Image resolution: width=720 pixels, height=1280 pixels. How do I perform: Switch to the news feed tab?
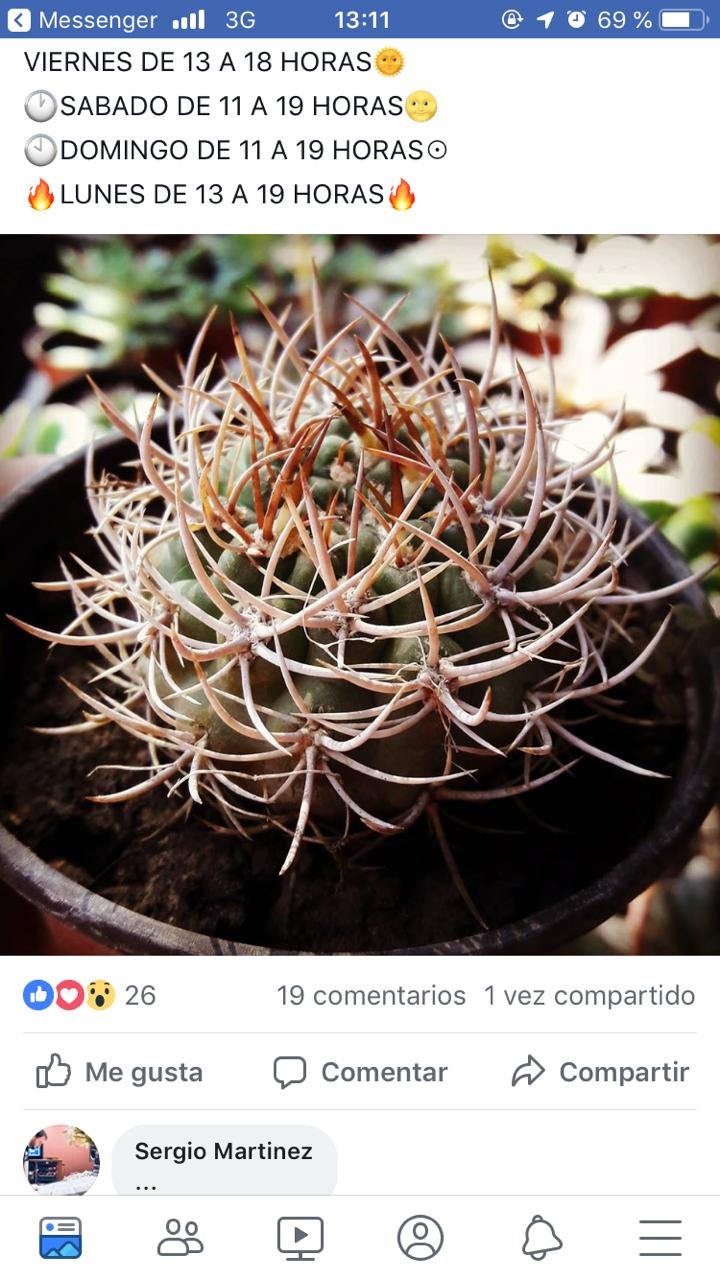61,1238
